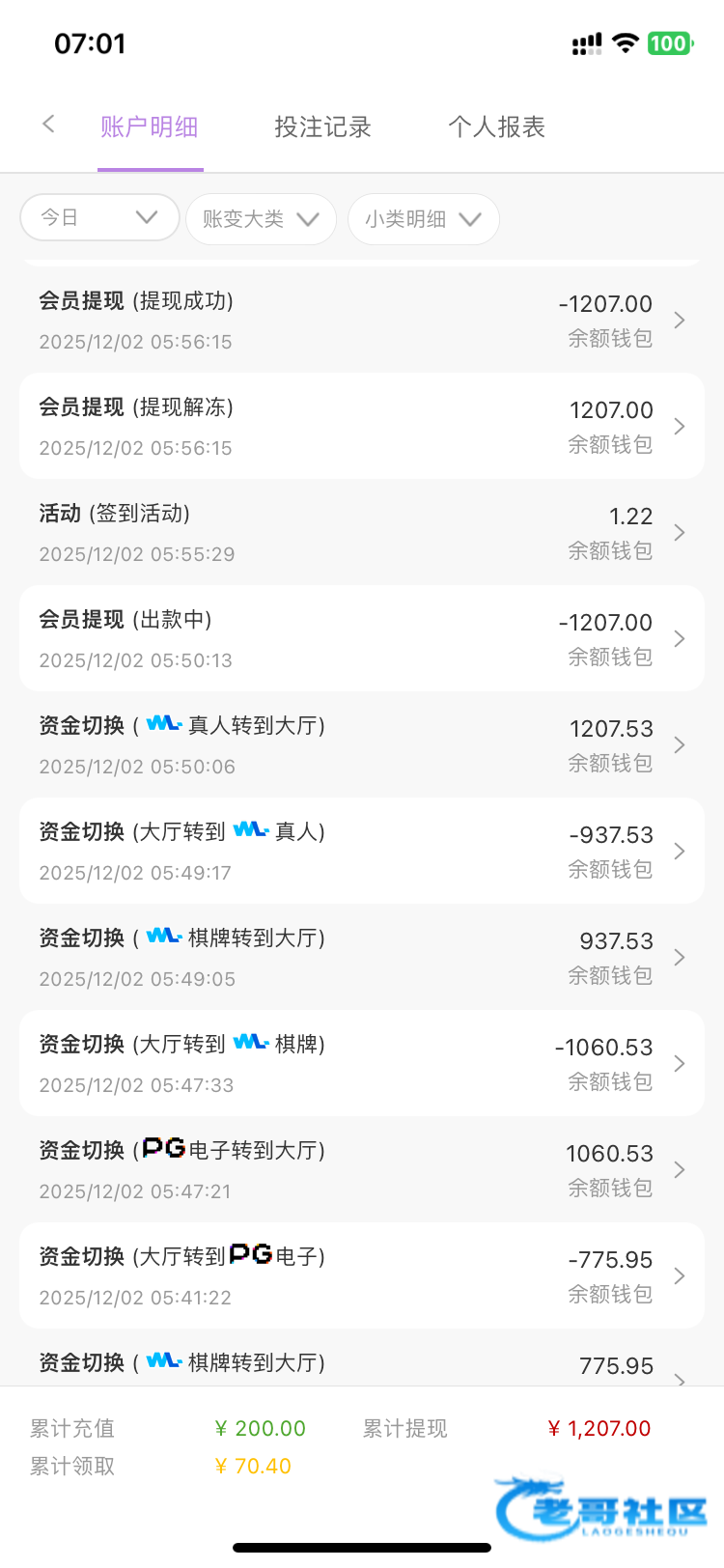View the 活动 (签到活动) 1.22 entry
Image resolution: width=724 pixels, height=1568 pixels.
tap(362, 532)
